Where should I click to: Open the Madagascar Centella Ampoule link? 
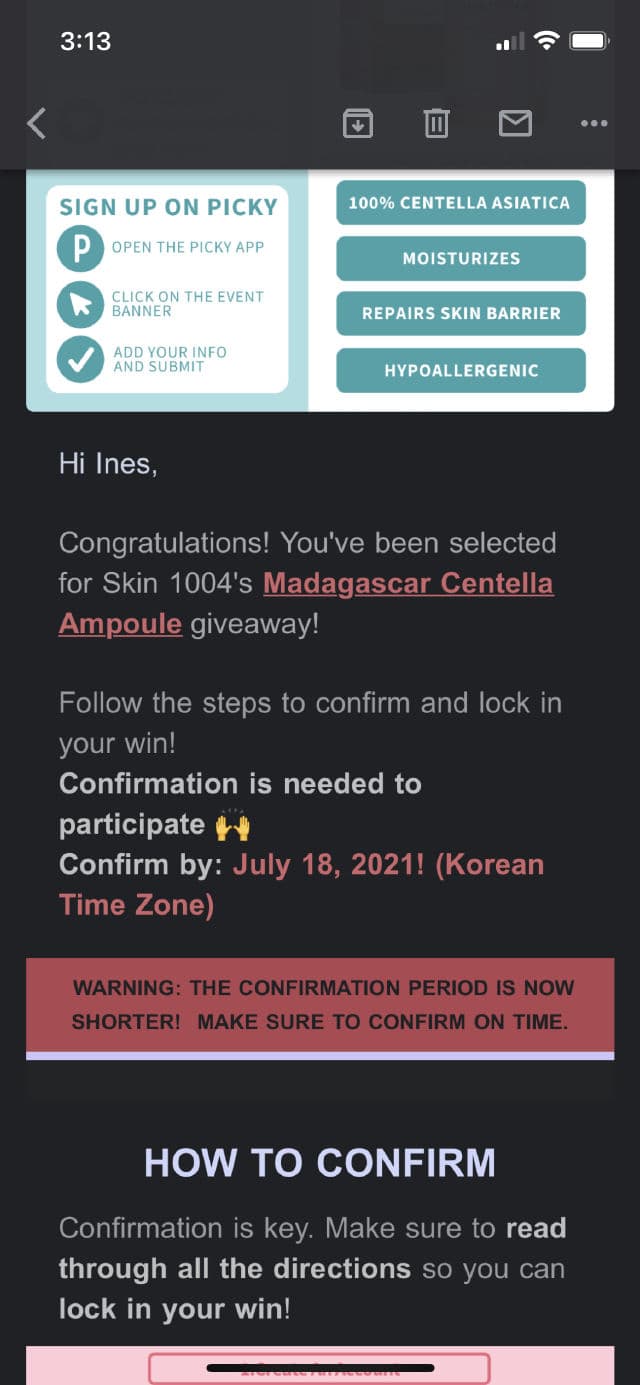click(x=408, y=583)
